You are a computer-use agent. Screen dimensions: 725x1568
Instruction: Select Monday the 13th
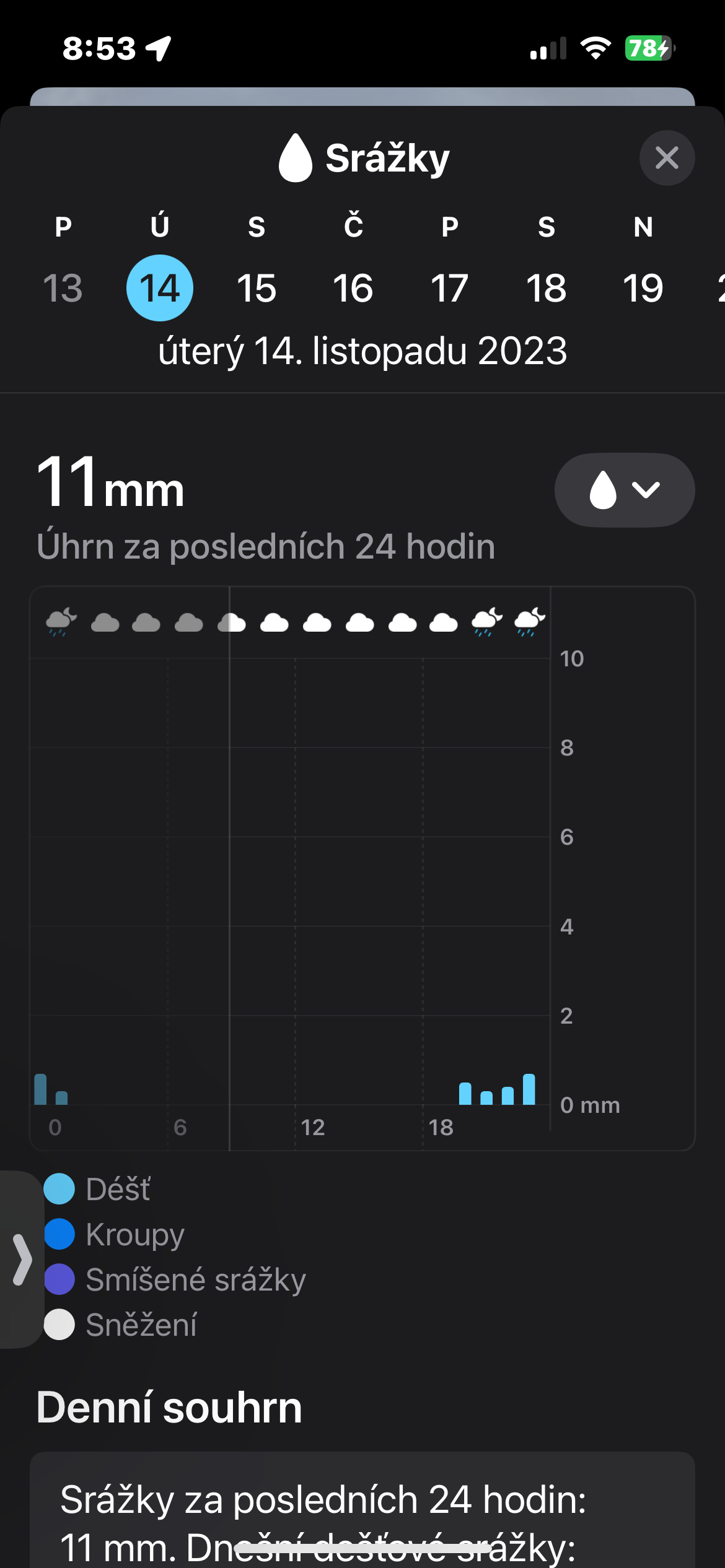63,288
